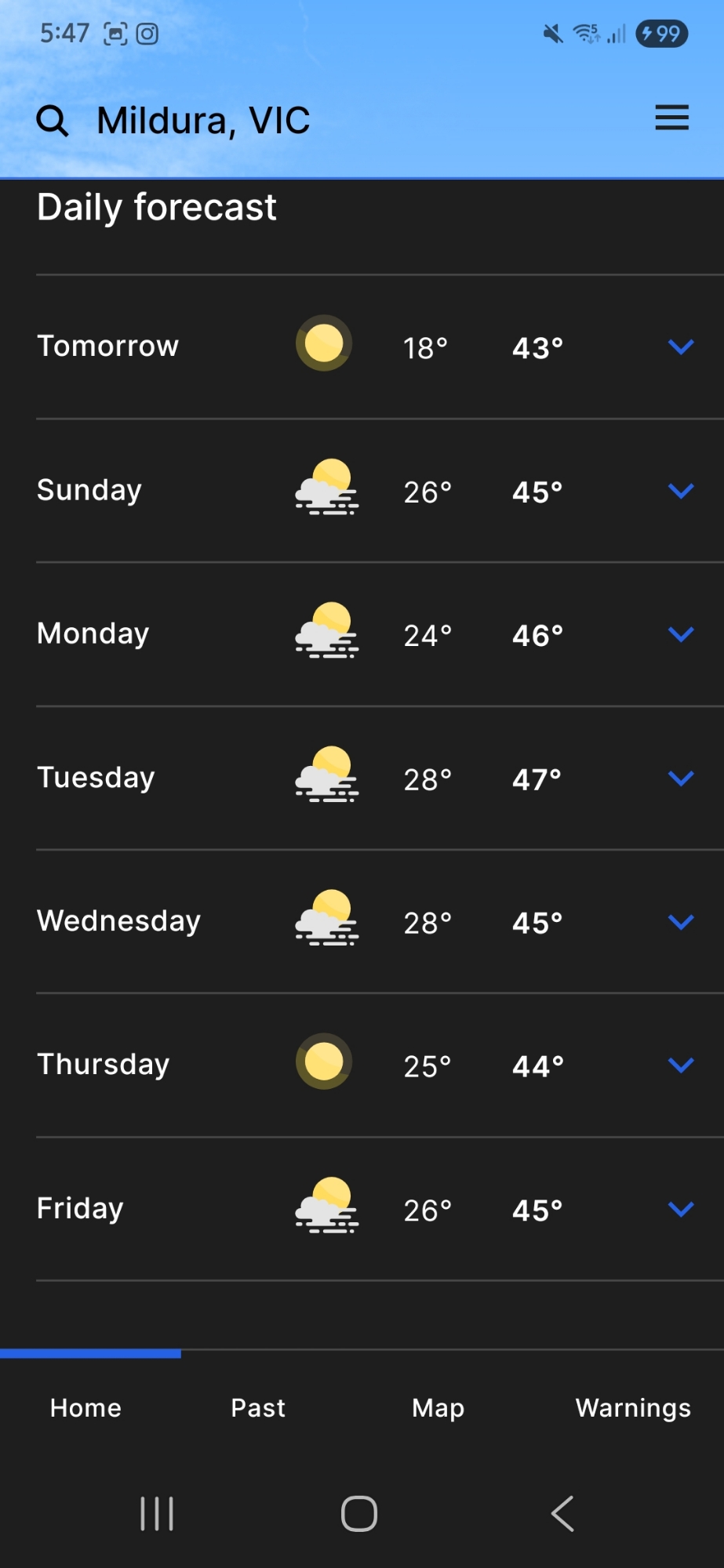Image resolution: width=724 pixels, height=1568 pixels.
Task: Open recent apps from the navigation bar
Action: coord(157,1513)
